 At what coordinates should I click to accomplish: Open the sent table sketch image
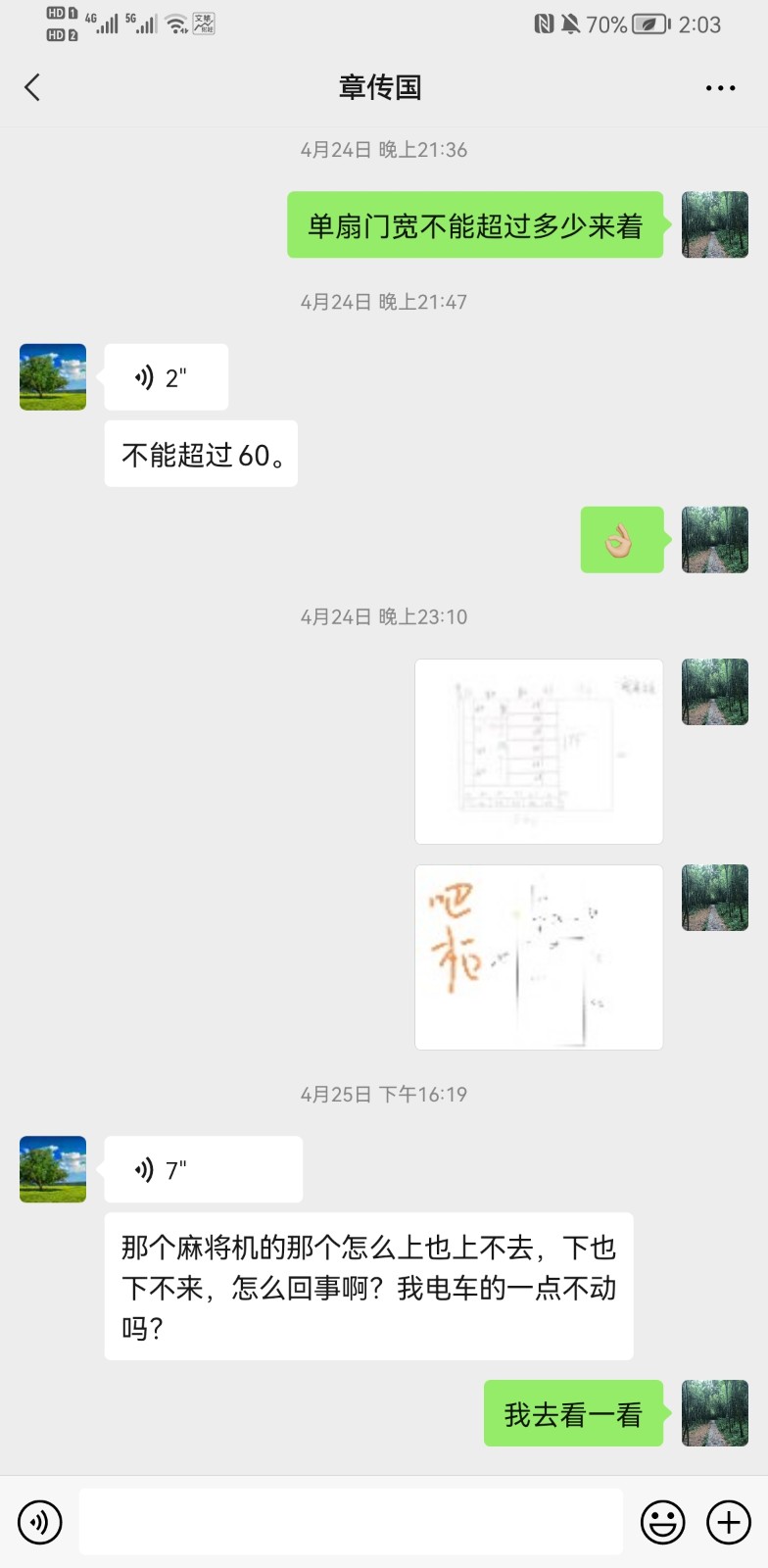pyautogui.click(x=539, y=752)
